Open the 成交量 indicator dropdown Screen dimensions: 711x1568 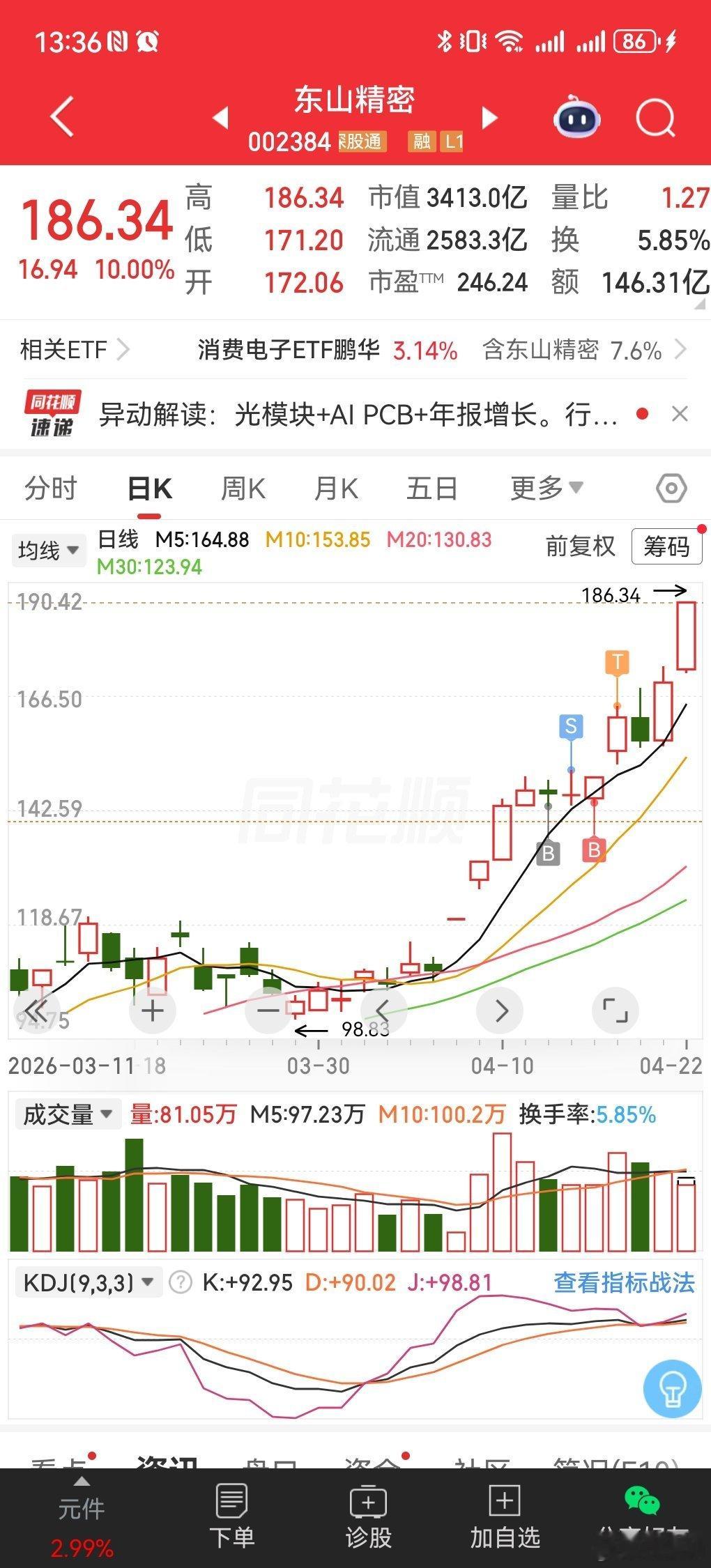coord(68,1114)
